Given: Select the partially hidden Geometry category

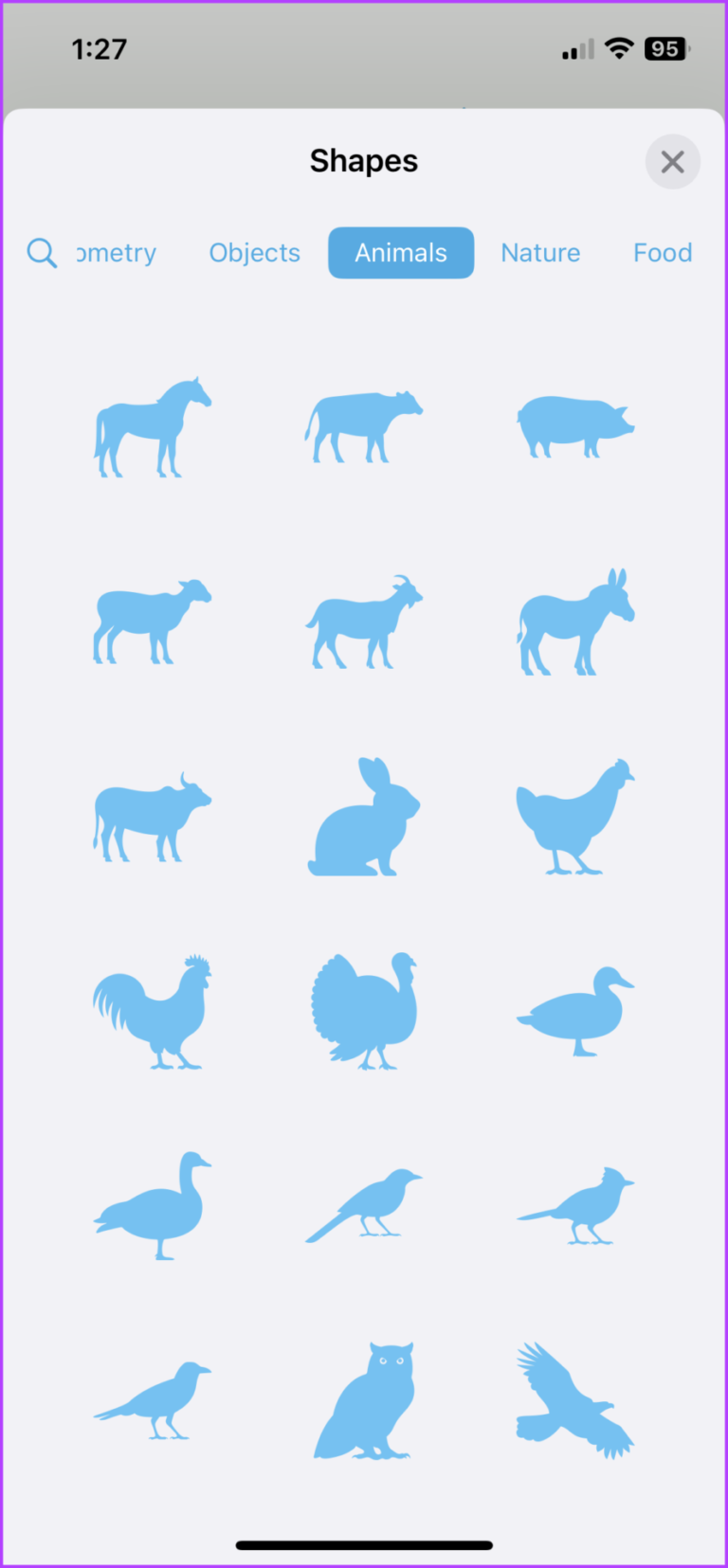Looking at the screenshot, I should click(x=116, y=253).
